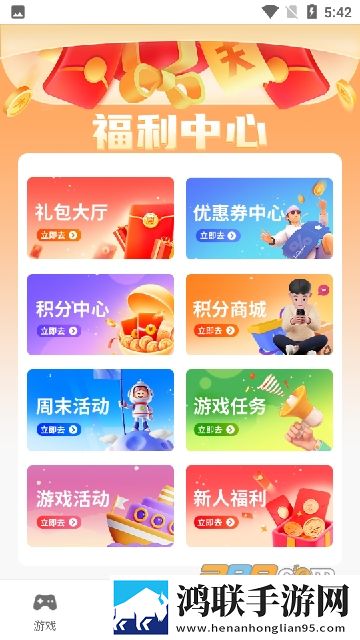Open the 优惠券中心 card

coord(260,218)
